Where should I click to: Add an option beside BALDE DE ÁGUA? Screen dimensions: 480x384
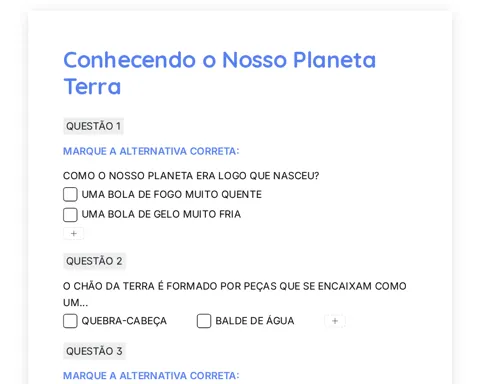pyautogui.click(x=335, y=321)
